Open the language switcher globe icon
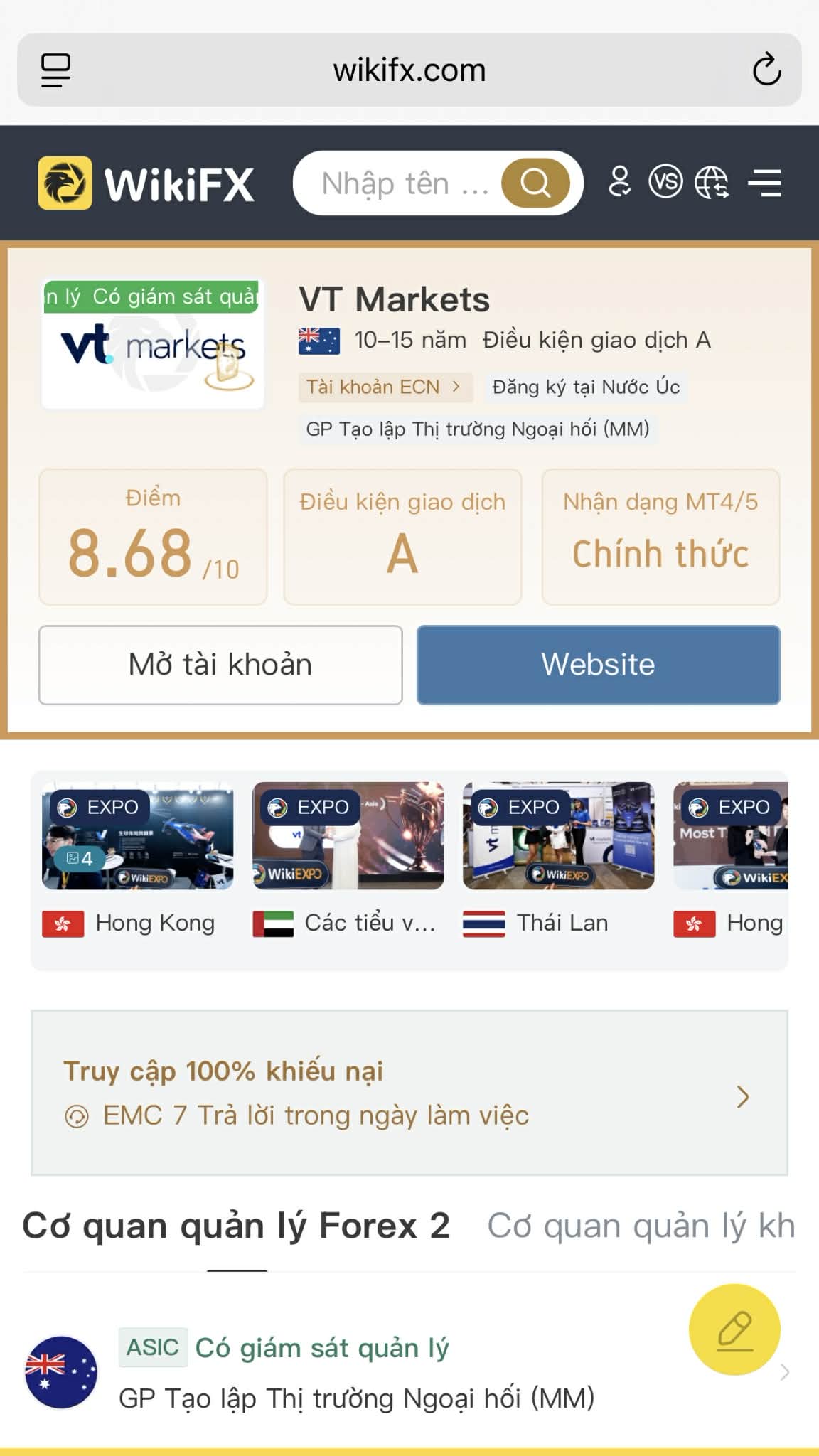The width and height of the screenshot is (819, 1456). point(712,183)
